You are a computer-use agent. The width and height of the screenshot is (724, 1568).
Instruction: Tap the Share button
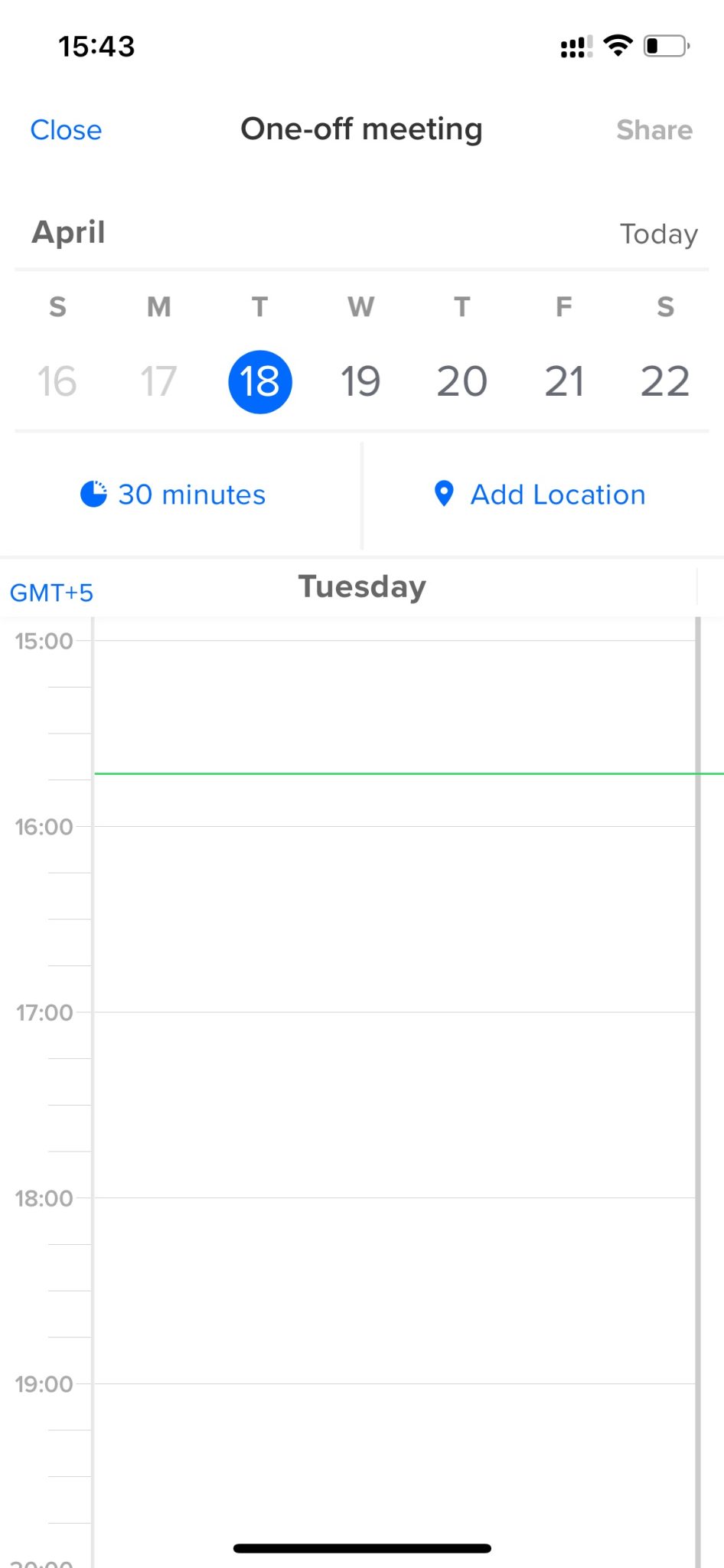655,129
